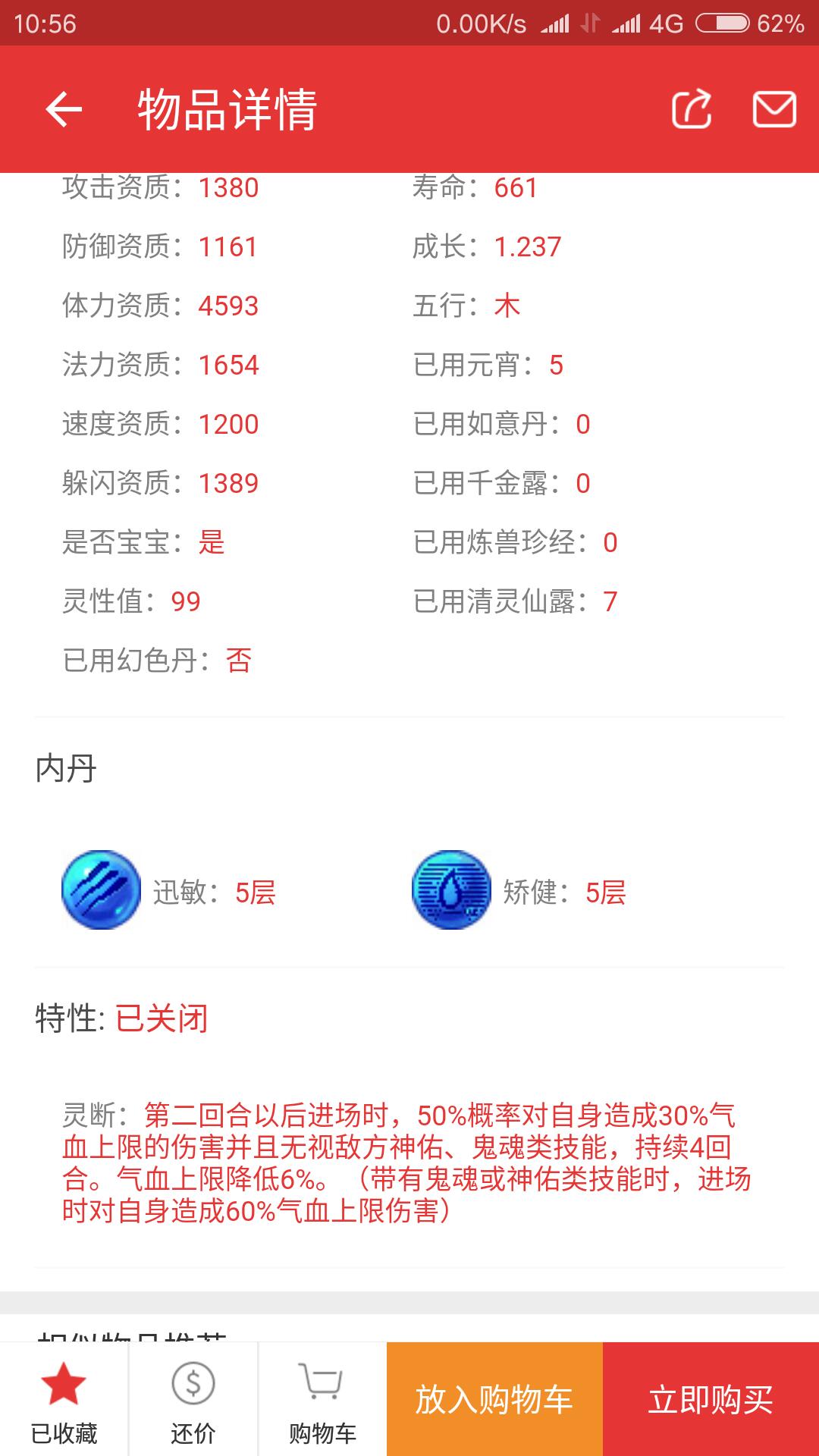
Task: Share this item
Action: click(x=692, y=110)
